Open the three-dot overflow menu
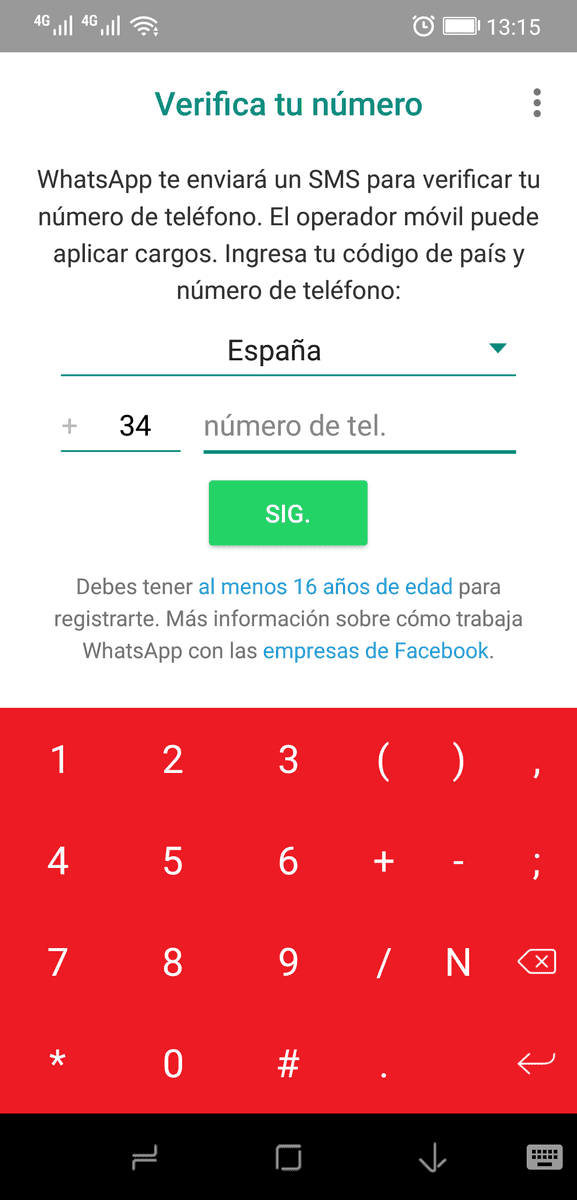The image size is (577, 1200). [x=537, y=103]
